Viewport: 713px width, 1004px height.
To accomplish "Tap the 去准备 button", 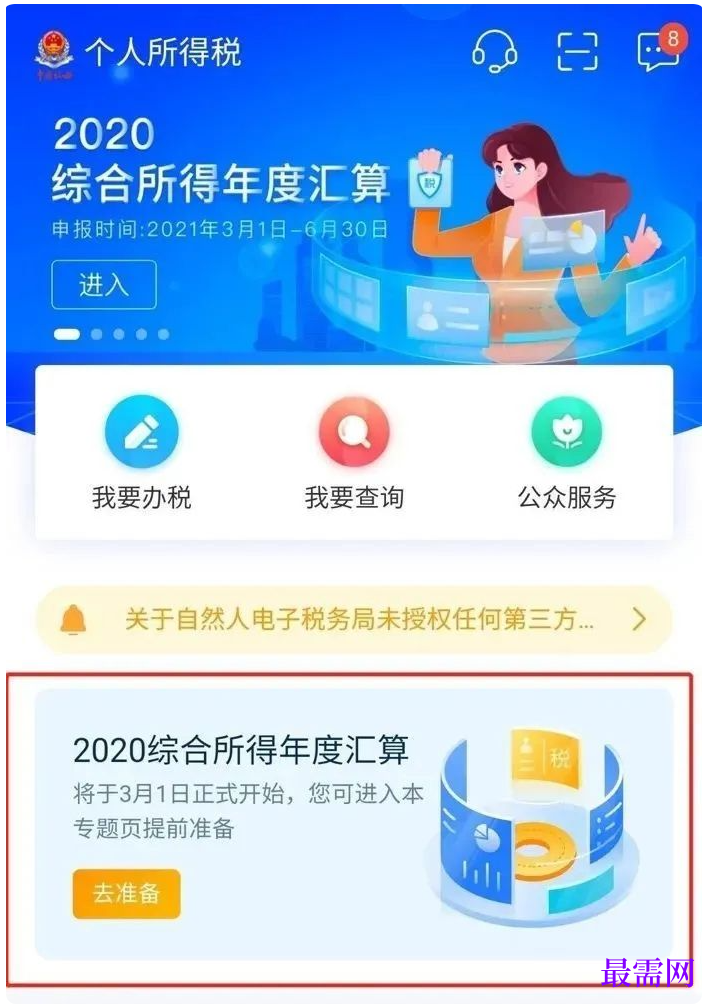I will pyautogui.click(x=126, y=893).
